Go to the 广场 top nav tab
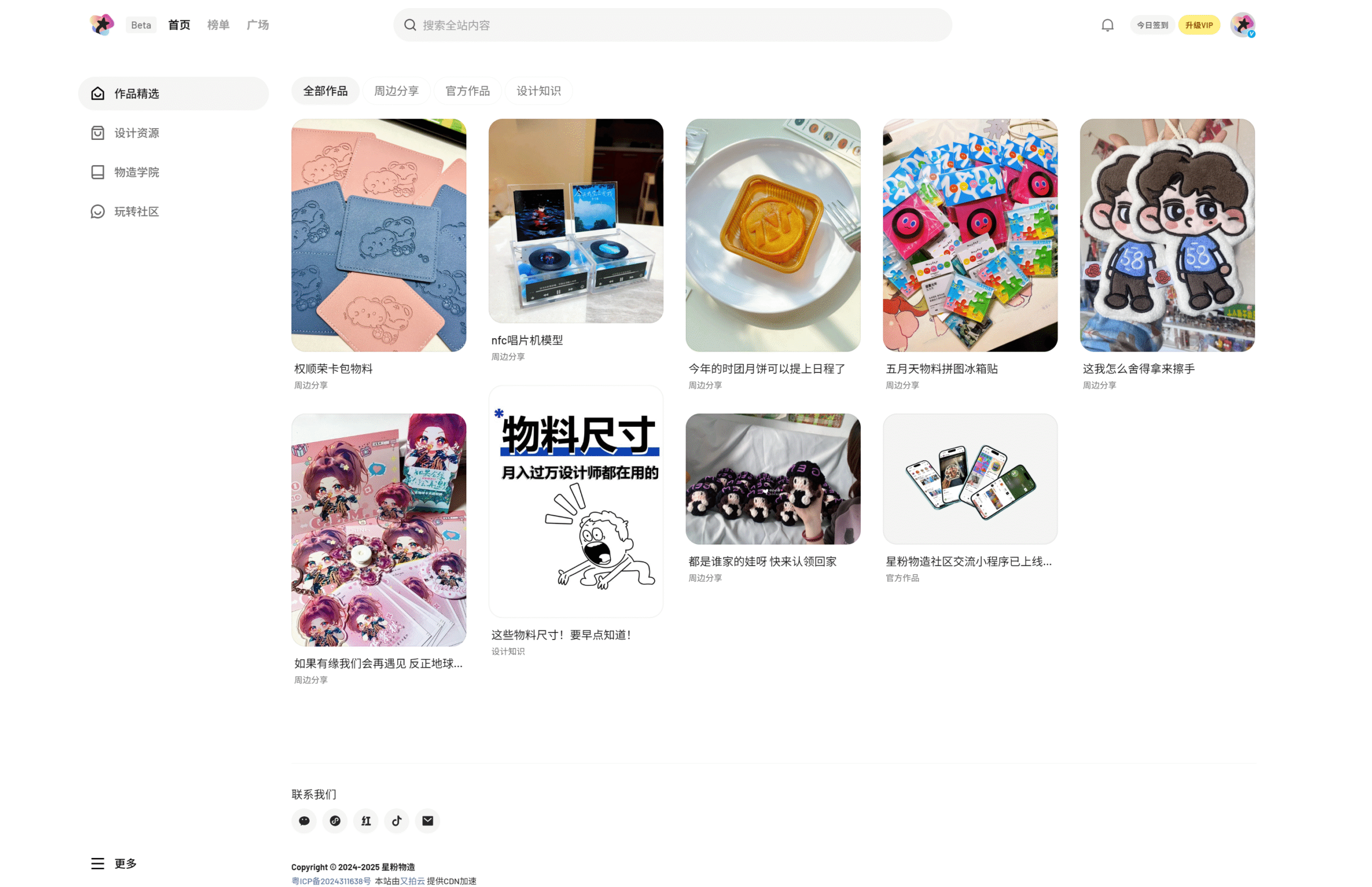 click(x=257, y=25)
